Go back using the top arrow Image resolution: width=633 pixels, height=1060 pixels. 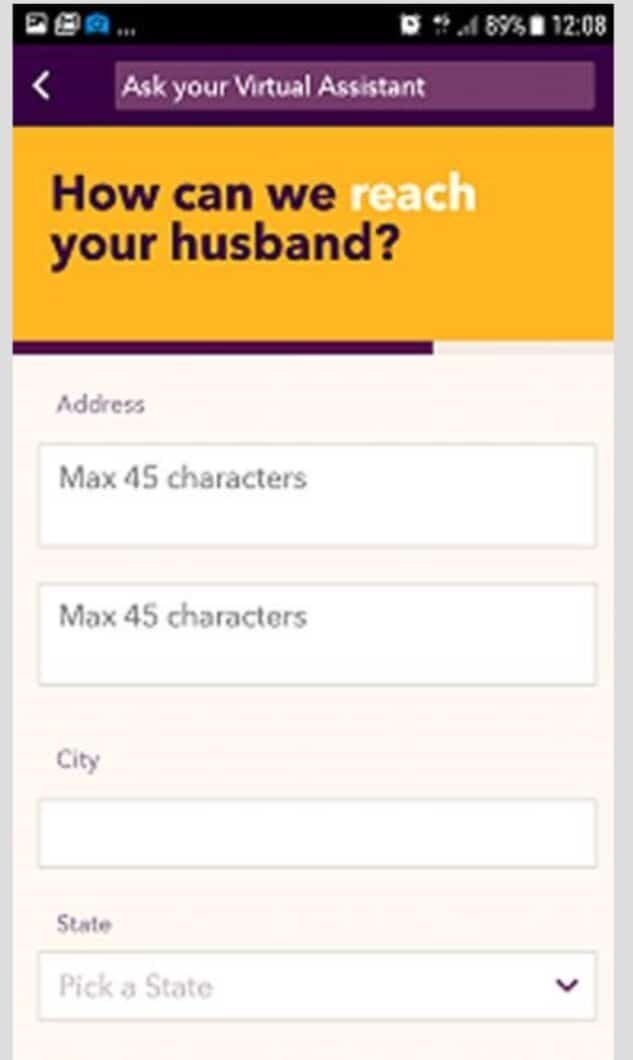click(41, 86)
